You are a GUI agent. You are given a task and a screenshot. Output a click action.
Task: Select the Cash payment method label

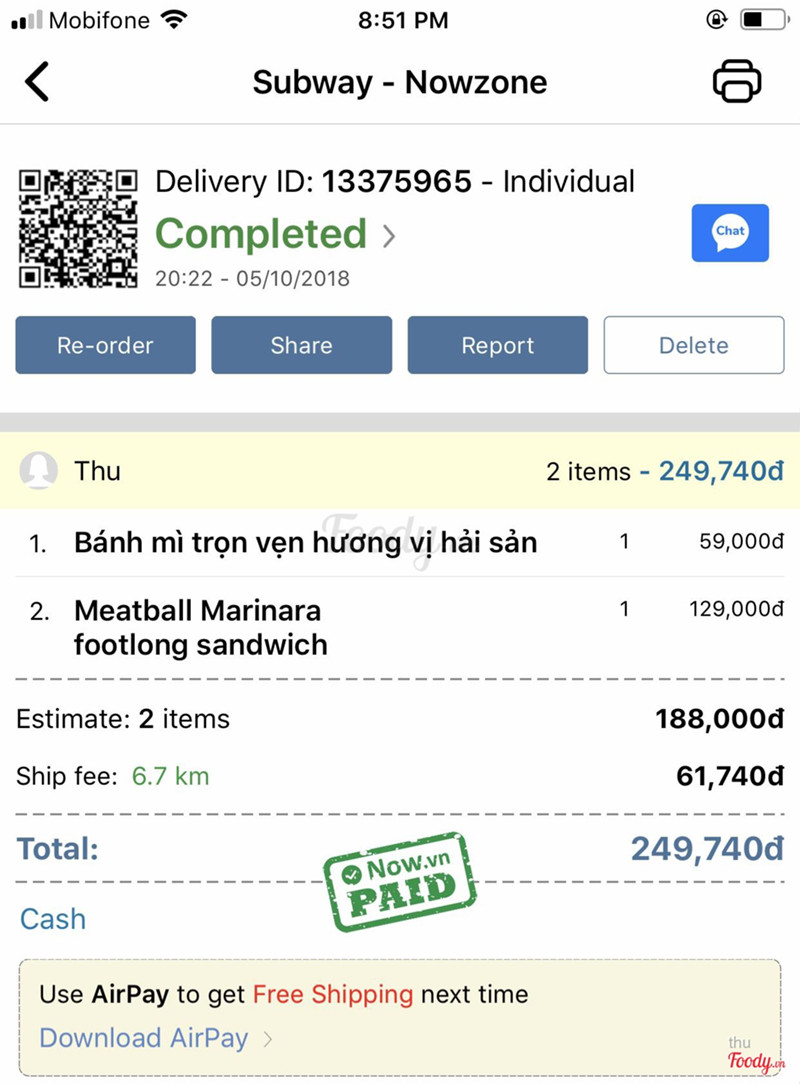pos(52,919)
